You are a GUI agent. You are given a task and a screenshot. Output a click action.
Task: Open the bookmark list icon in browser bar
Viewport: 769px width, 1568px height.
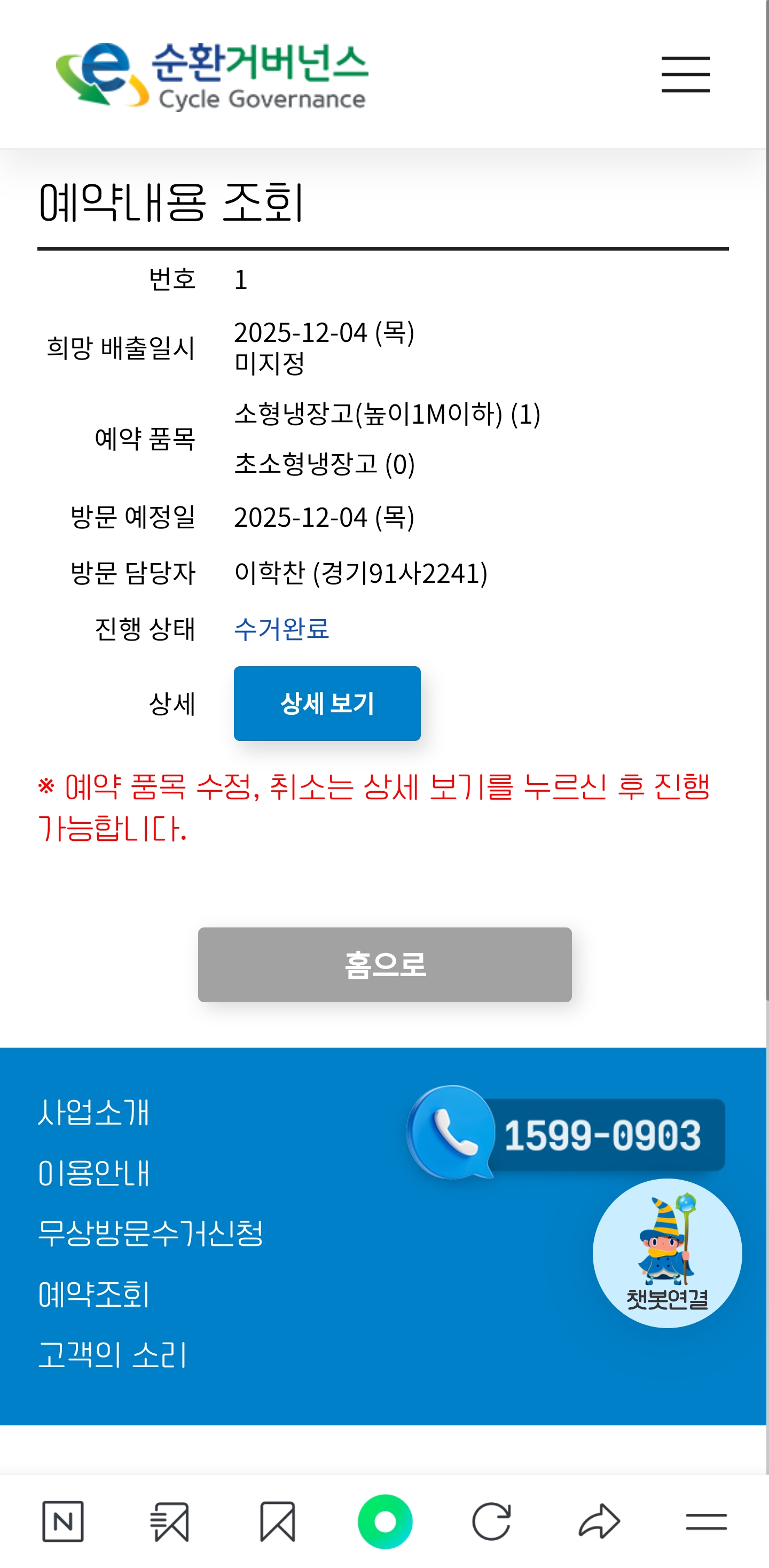[x=170, y=1522]
